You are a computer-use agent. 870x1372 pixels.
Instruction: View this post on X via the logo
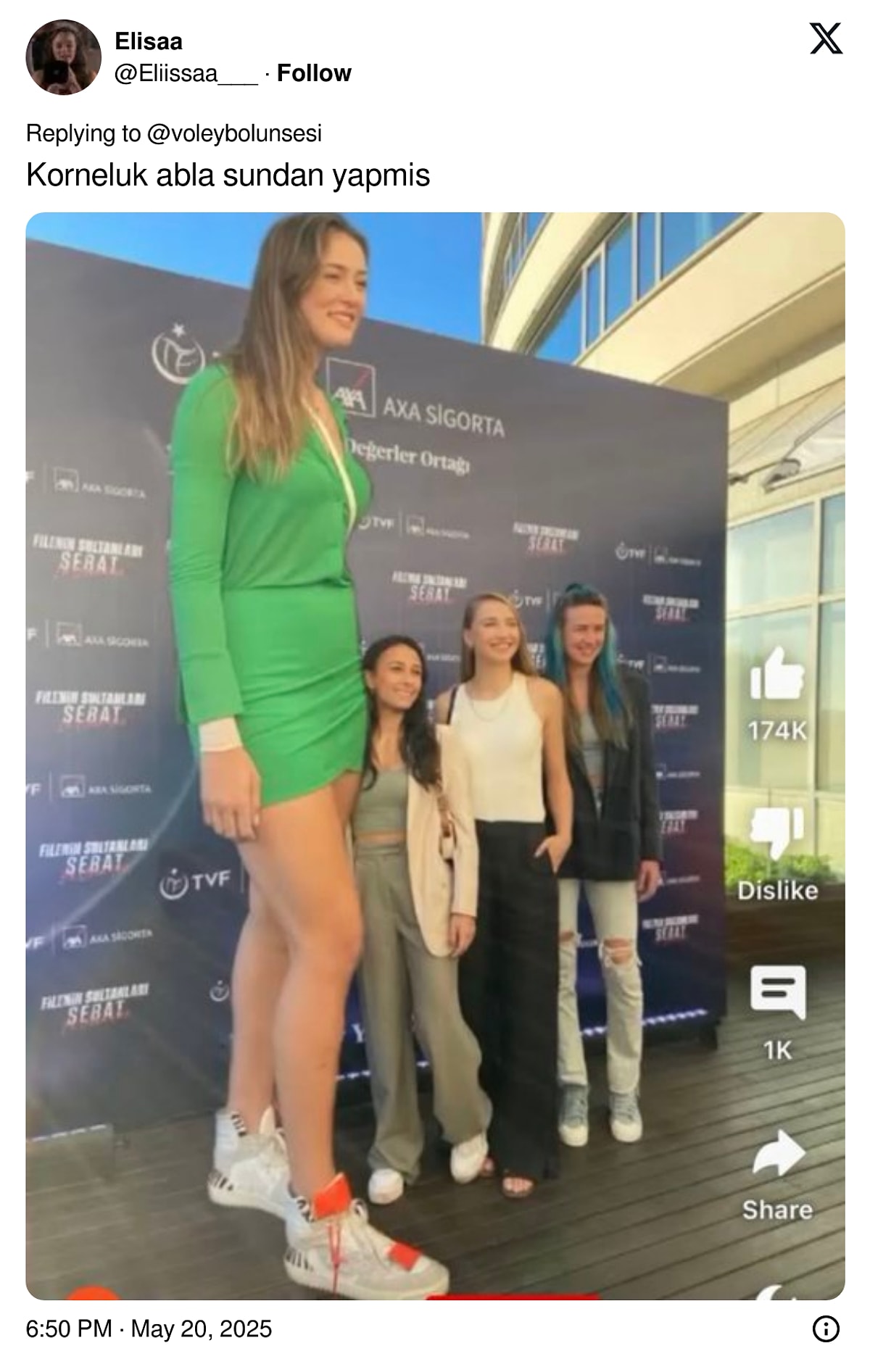coord(826,38)
